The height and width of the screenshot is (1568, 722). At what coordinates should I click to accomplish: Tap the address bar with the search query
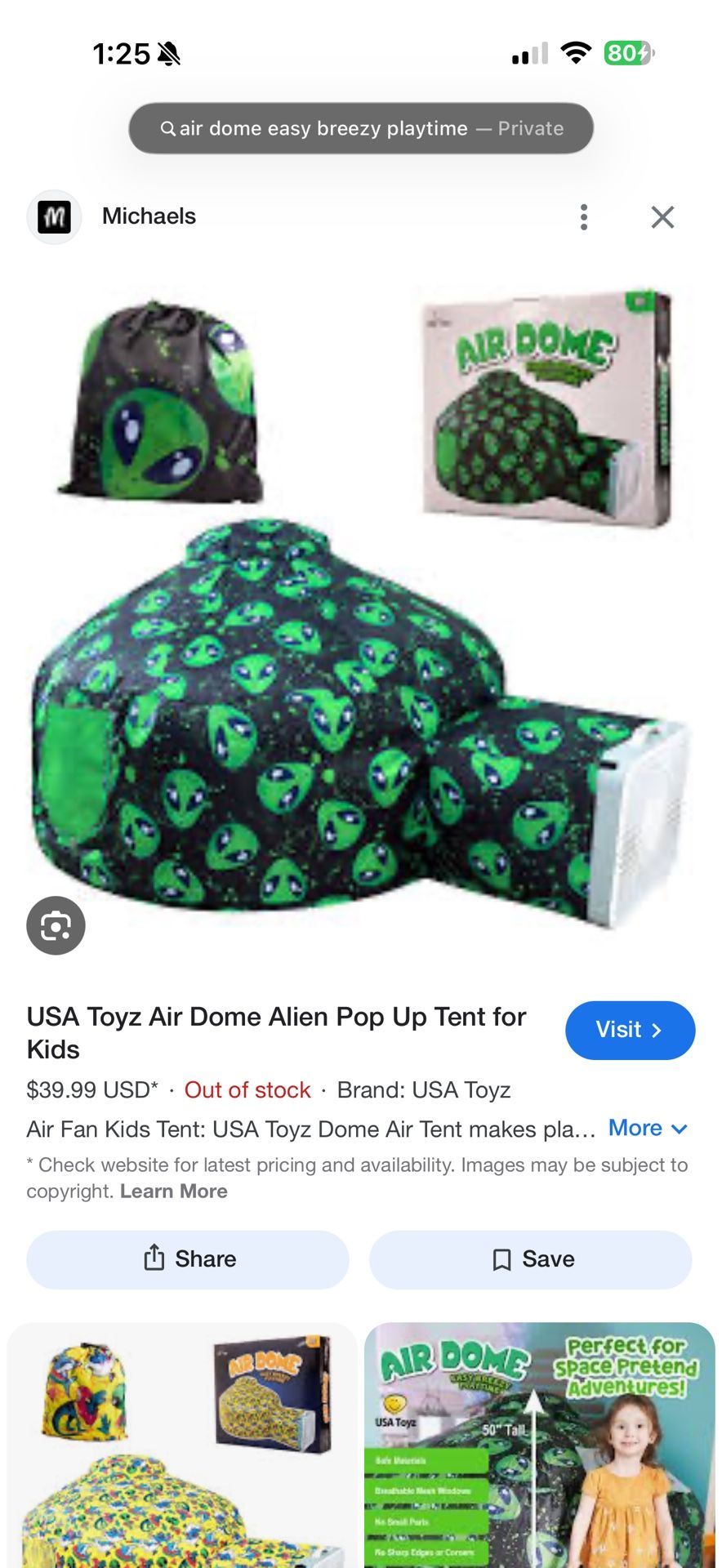click(x=361, y=128)
